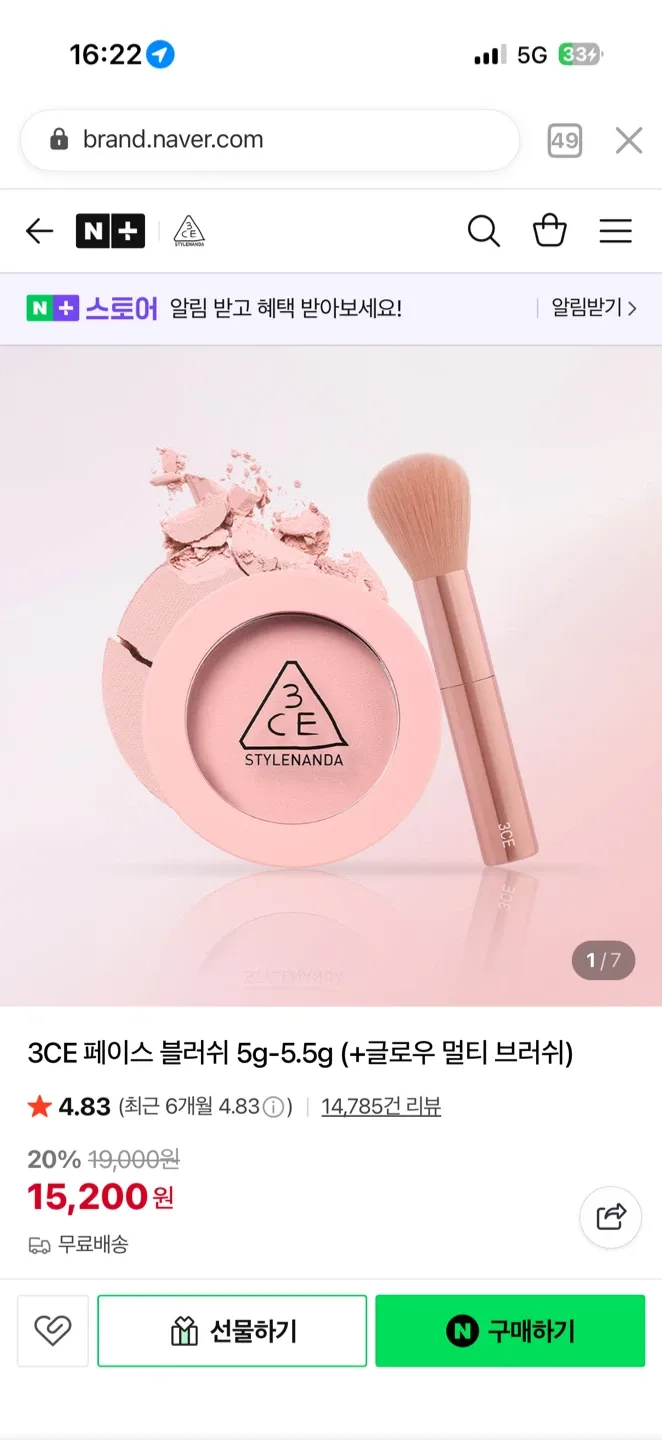
Task: Add the product to wishlist with the heart
Action: [x=53, y=1331]
